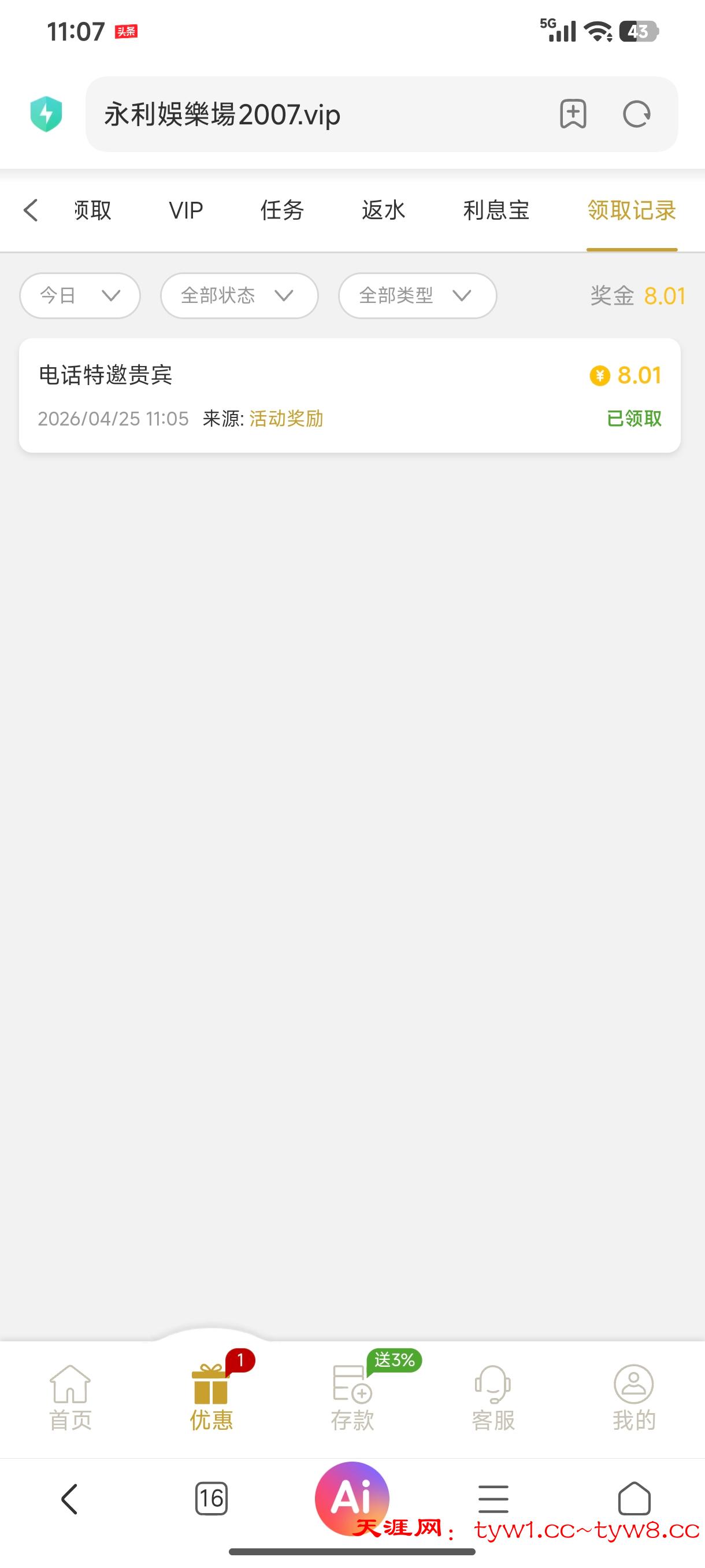Switch to the VIP tab

[x=185, y=210]
